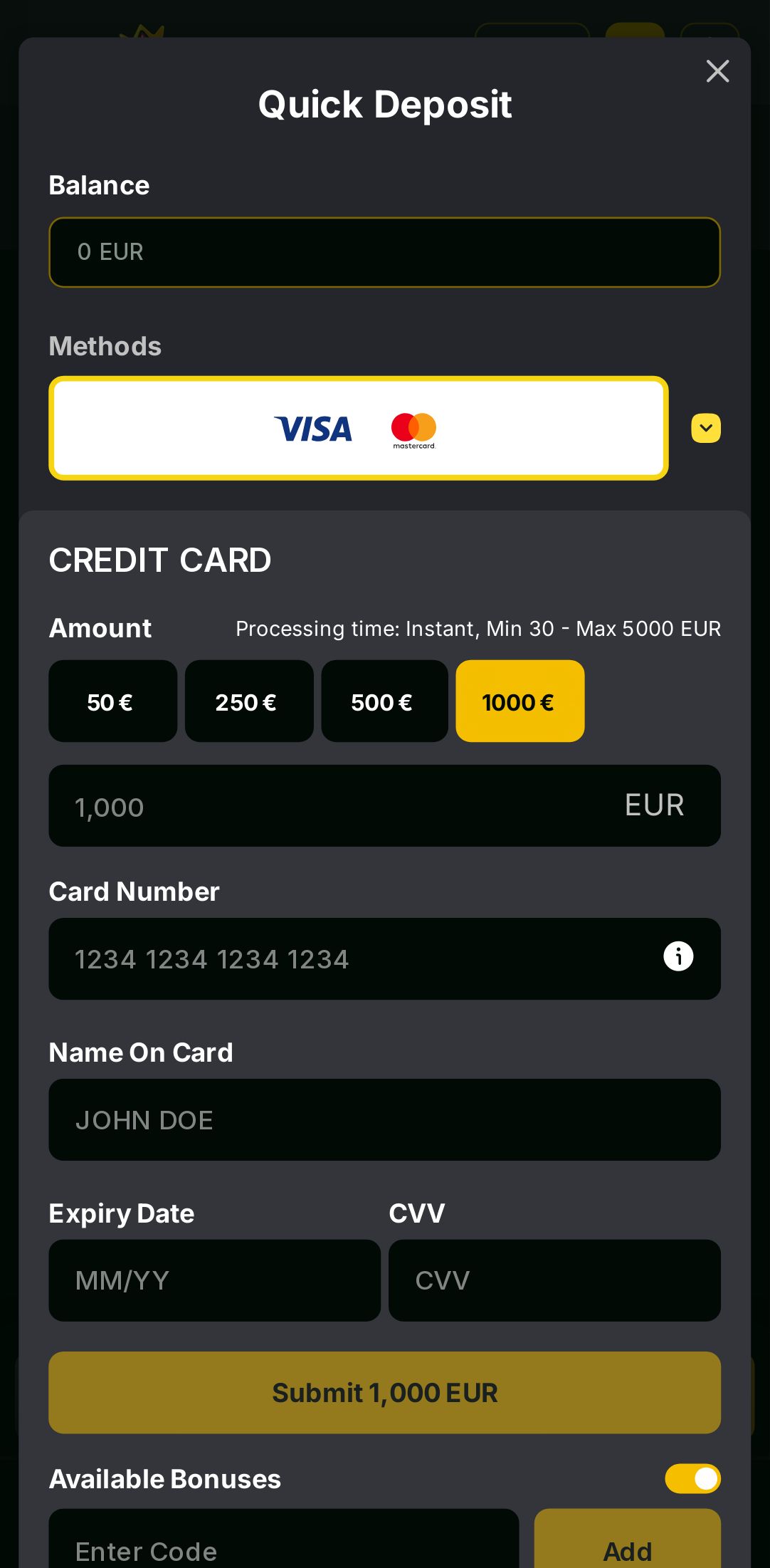This screenshot has width=770, height=1568.
Task: Choose the 250 € amount
Action: point(248,701)
